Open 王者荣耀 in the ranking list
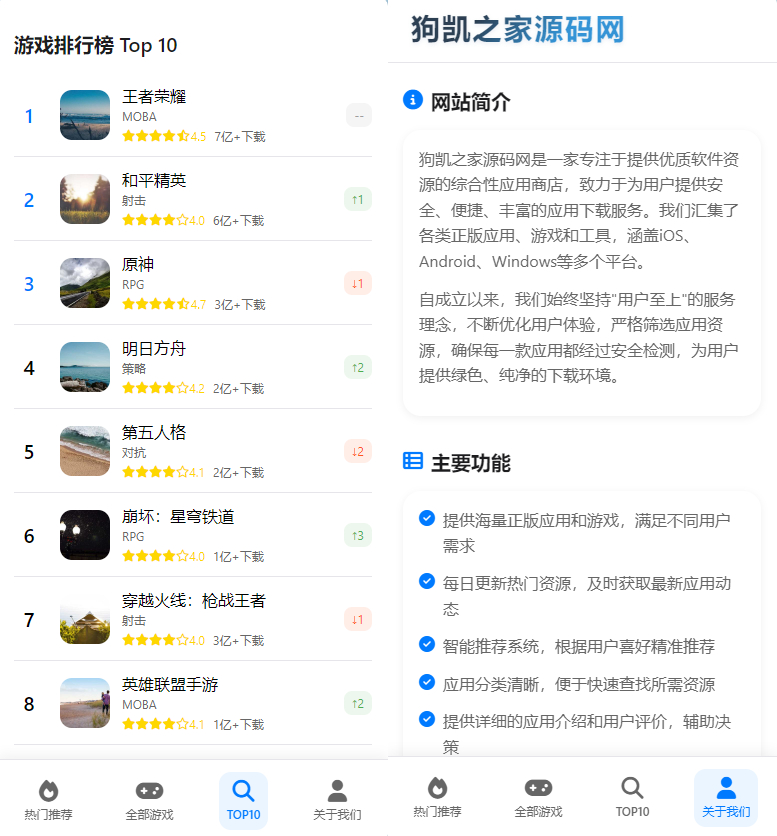The image size is (777, 836). [154, 97]
